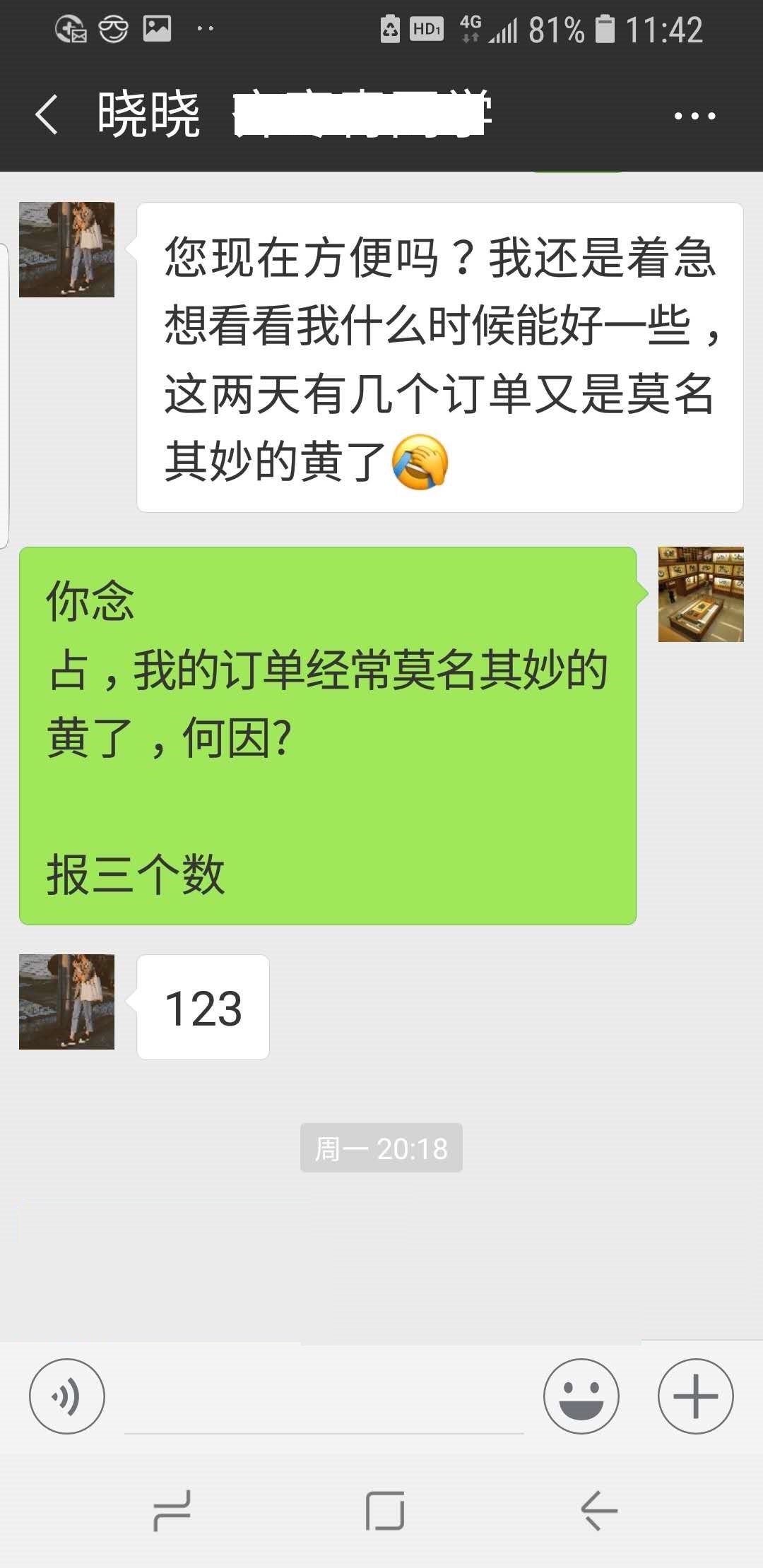763x1568 pixels.
Task: Go back from the 晓晓 chat
Action: click(x=47, y=114)
